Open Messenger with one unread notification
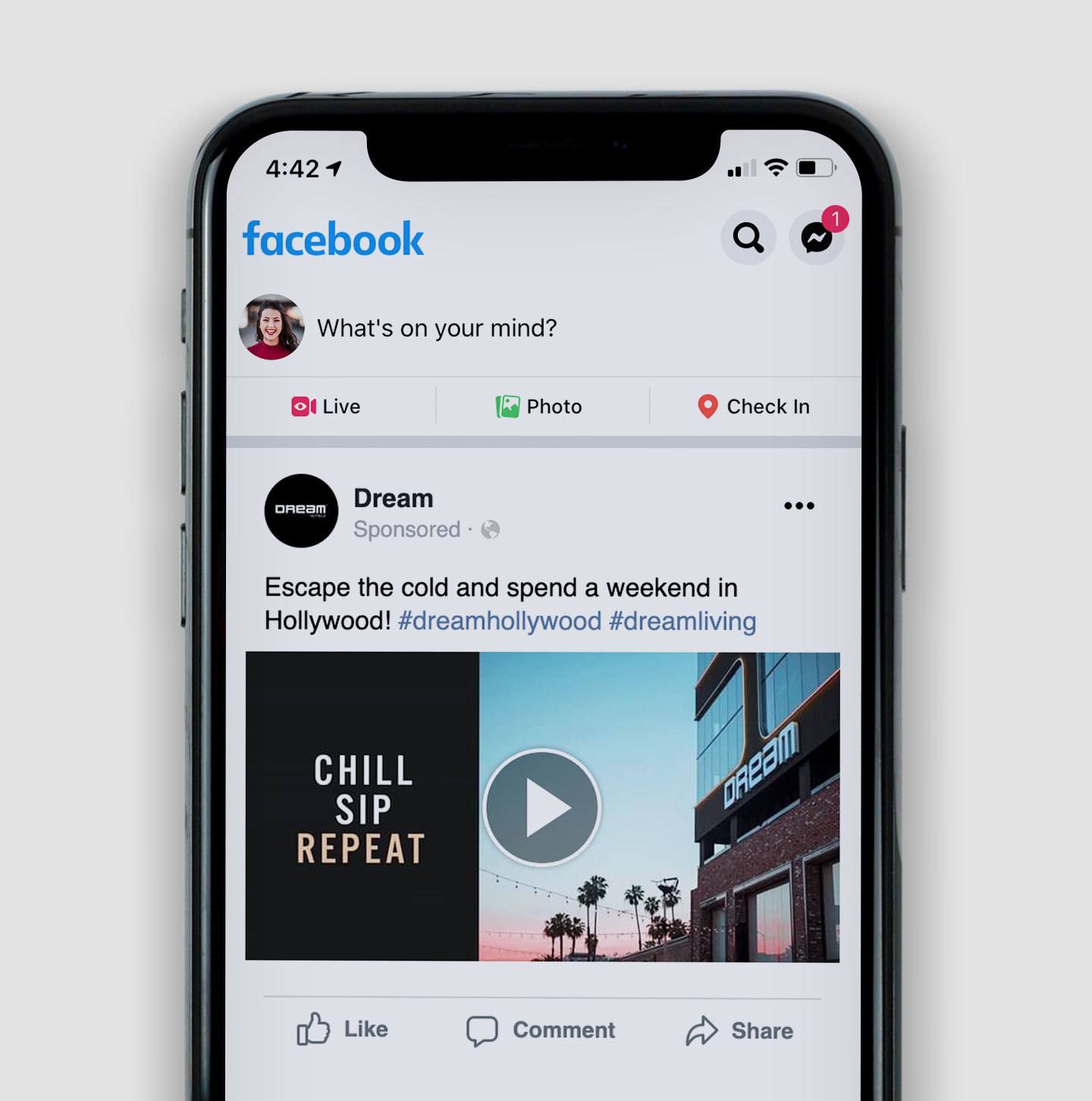1092x1101 pixels. tap(817, 238)
